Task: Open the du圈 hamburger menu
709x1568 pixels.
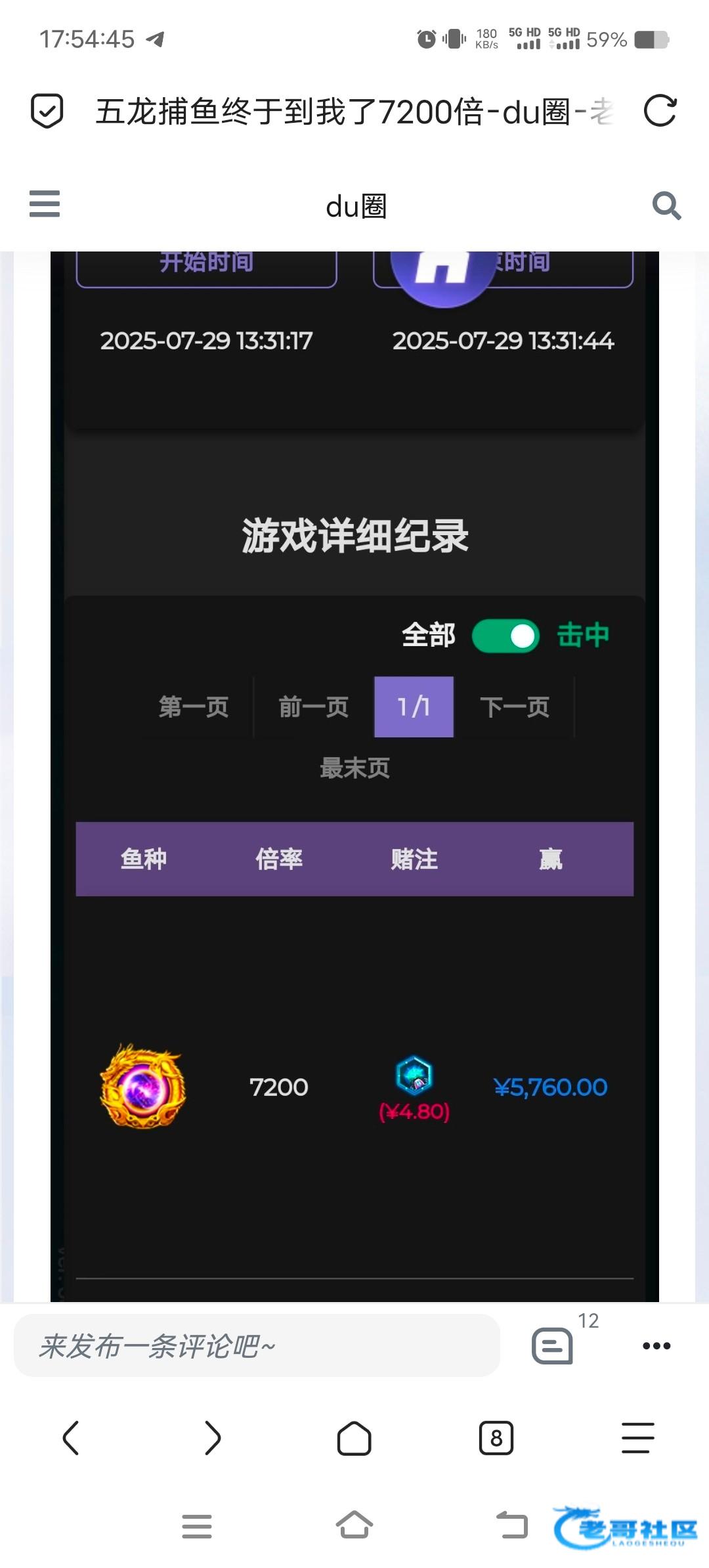Action: click(x=45, y=204)
